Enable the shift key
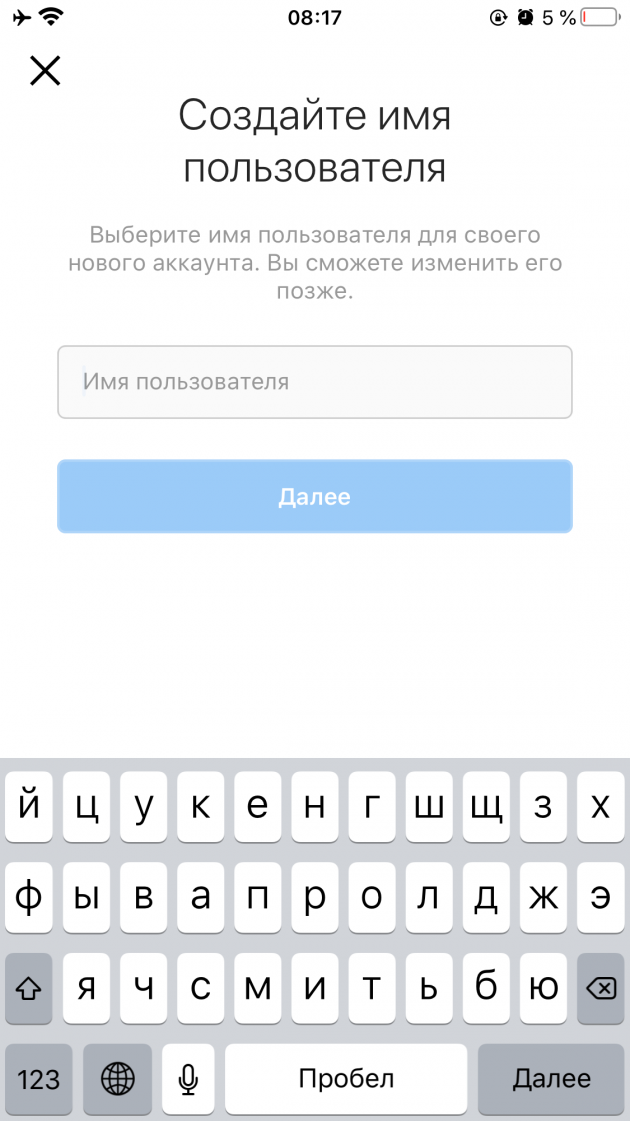630x1121 pixels. pos(29,988)
